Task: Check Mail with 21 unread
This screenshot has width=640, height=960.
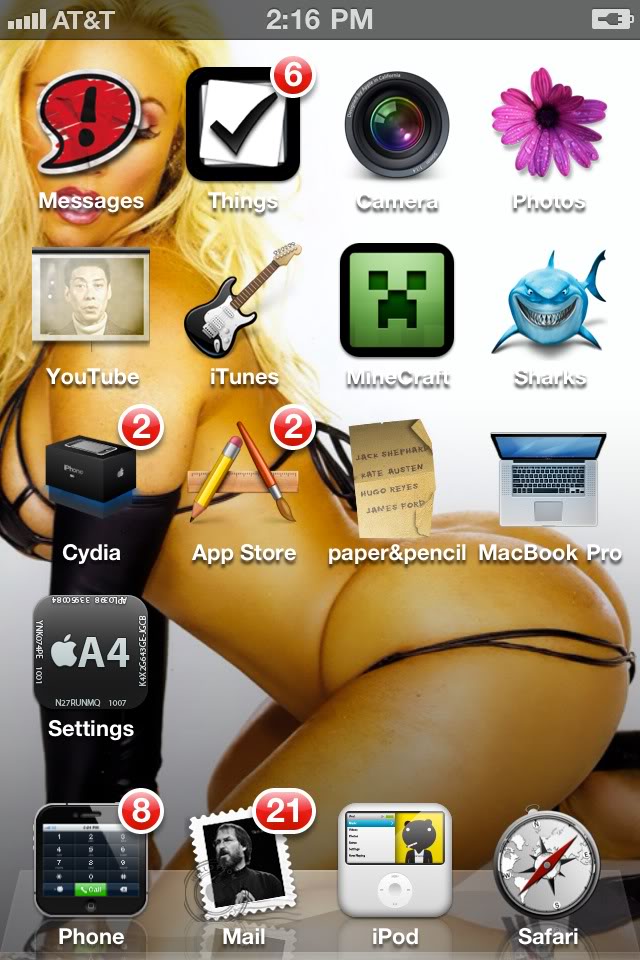Action: click(x=243, y=860)
